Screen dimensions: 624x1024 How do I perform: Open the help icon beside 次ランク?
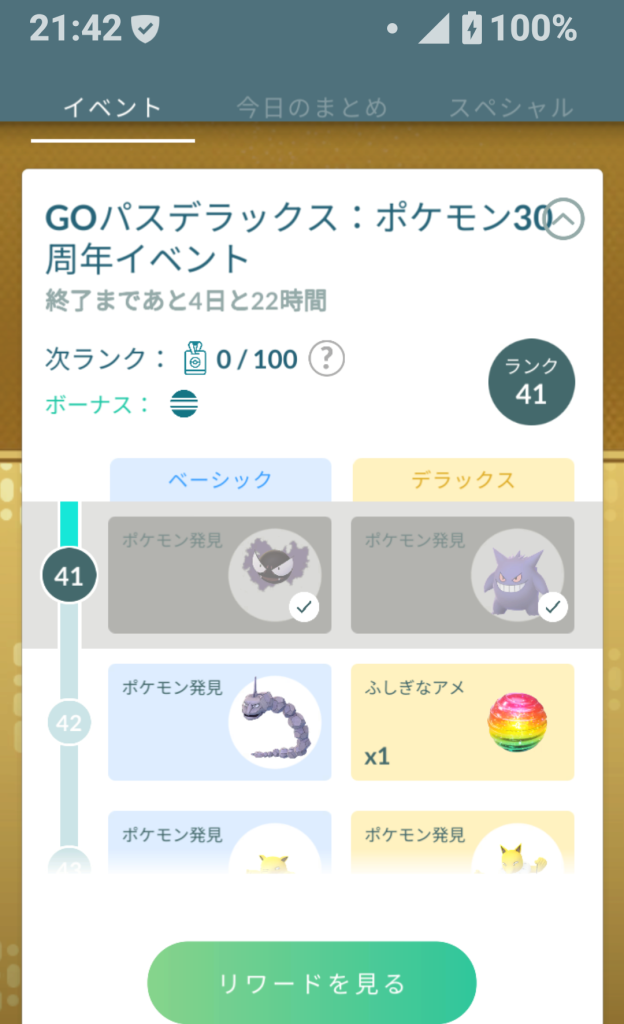point(326,358)
